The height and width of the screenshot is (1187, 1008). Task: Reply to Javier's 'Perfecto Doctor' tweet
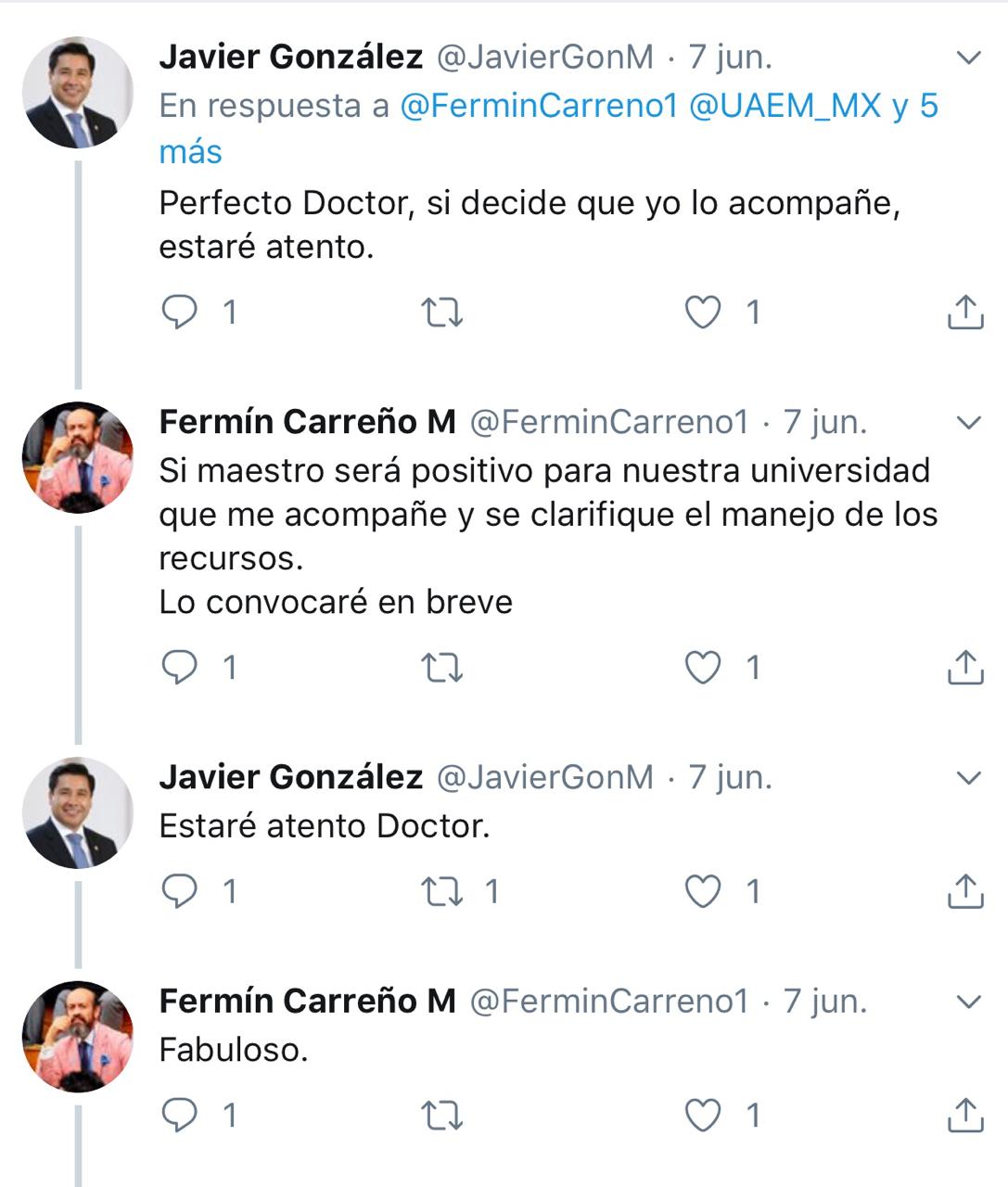(x=180, y=313)
